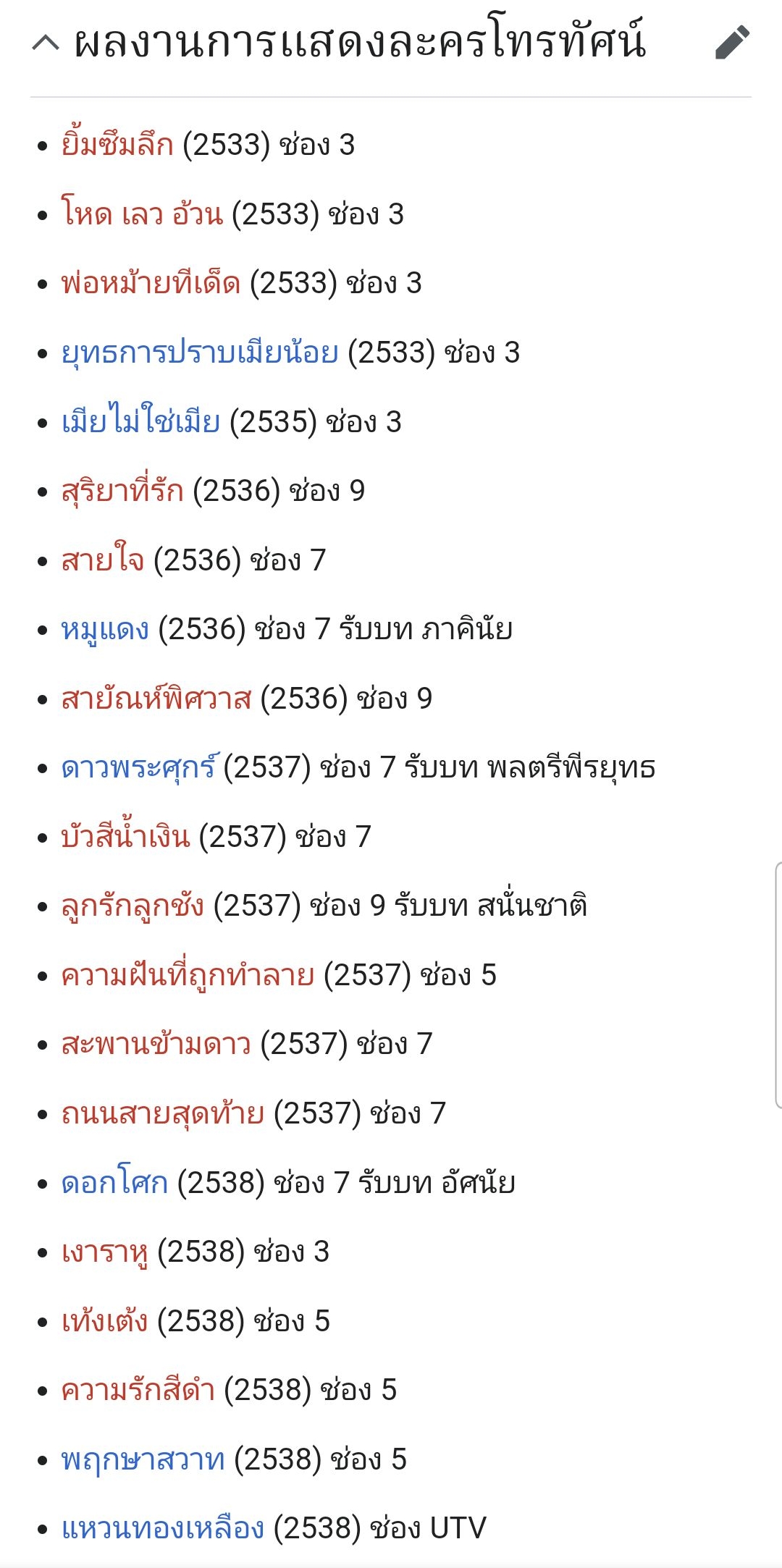Select the เงาราหู link
This screenshot has height=1568, width=782.
(x=105, y=1252)
